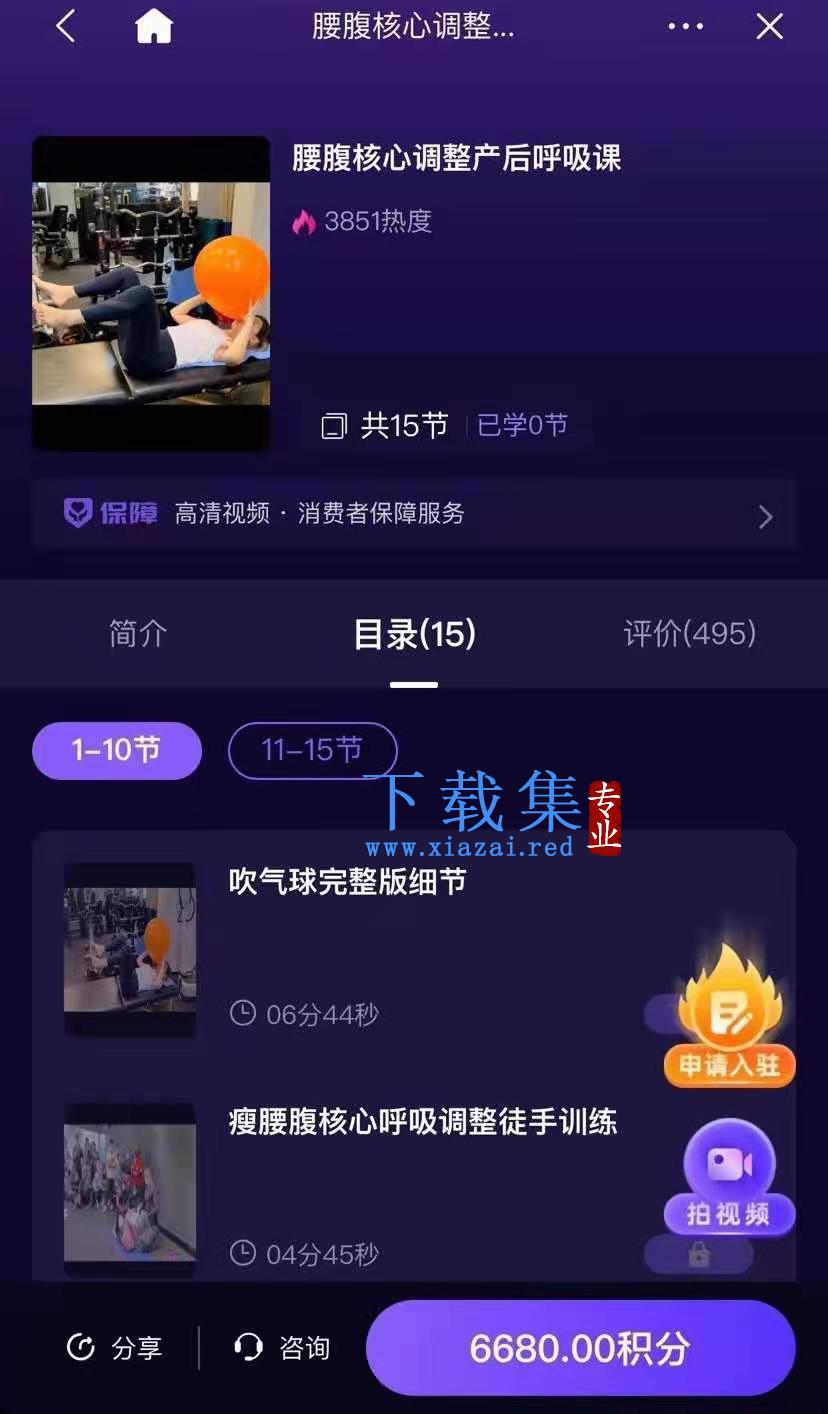Open the home icon in the header
Viewport: 828px width, 1414px height.
coord(154,27)
